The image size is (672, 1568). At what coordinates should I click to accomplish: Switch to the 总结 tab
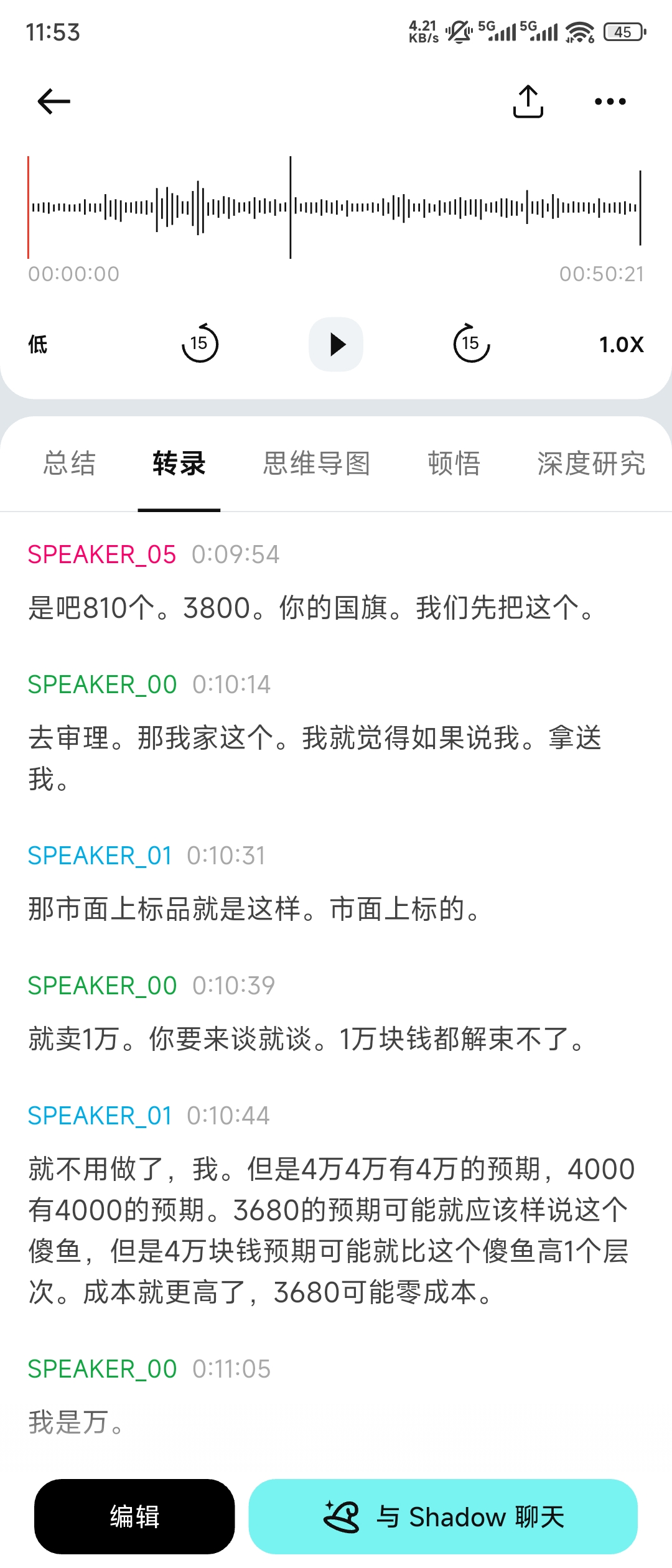[70, 464]
